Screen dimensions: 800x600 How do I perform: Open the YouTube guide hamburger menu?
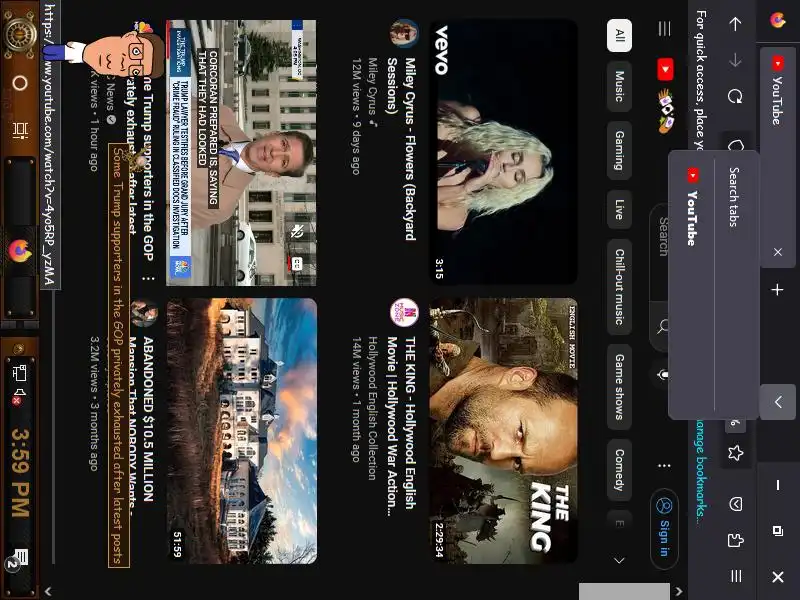pos(664,29)
